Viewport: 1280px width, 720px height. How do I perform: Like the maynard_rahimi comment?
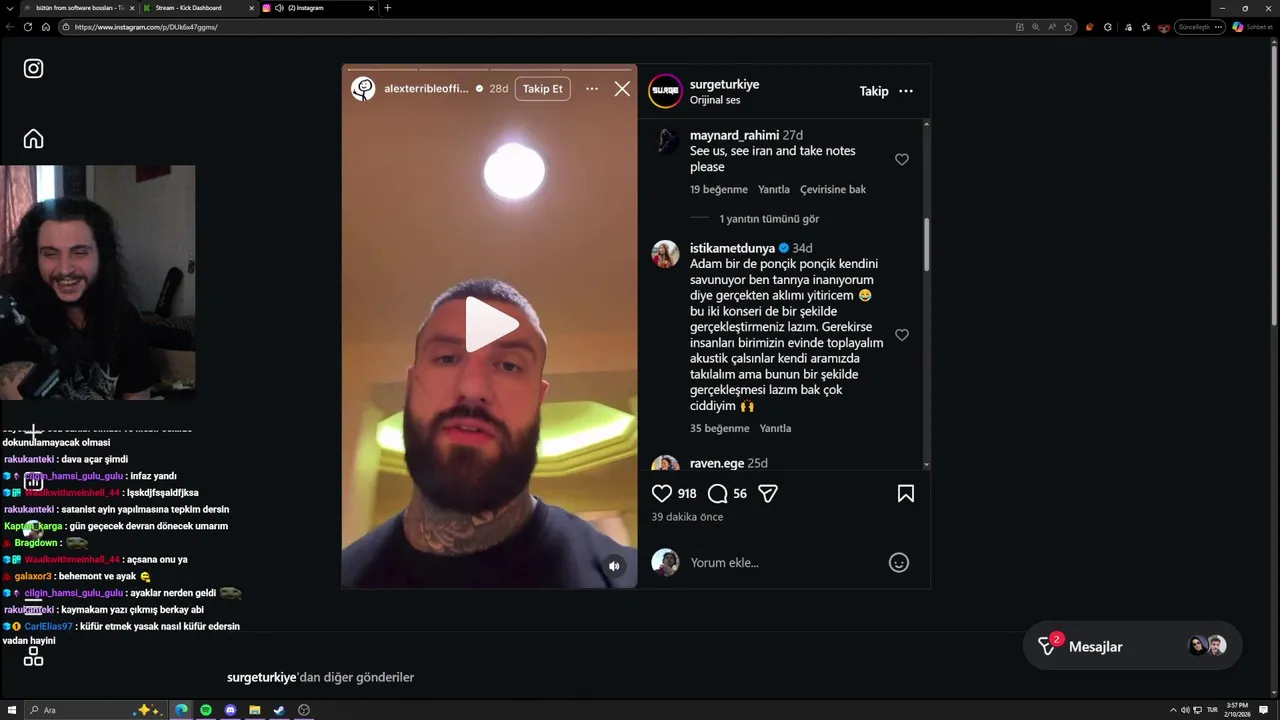point(901,160)
